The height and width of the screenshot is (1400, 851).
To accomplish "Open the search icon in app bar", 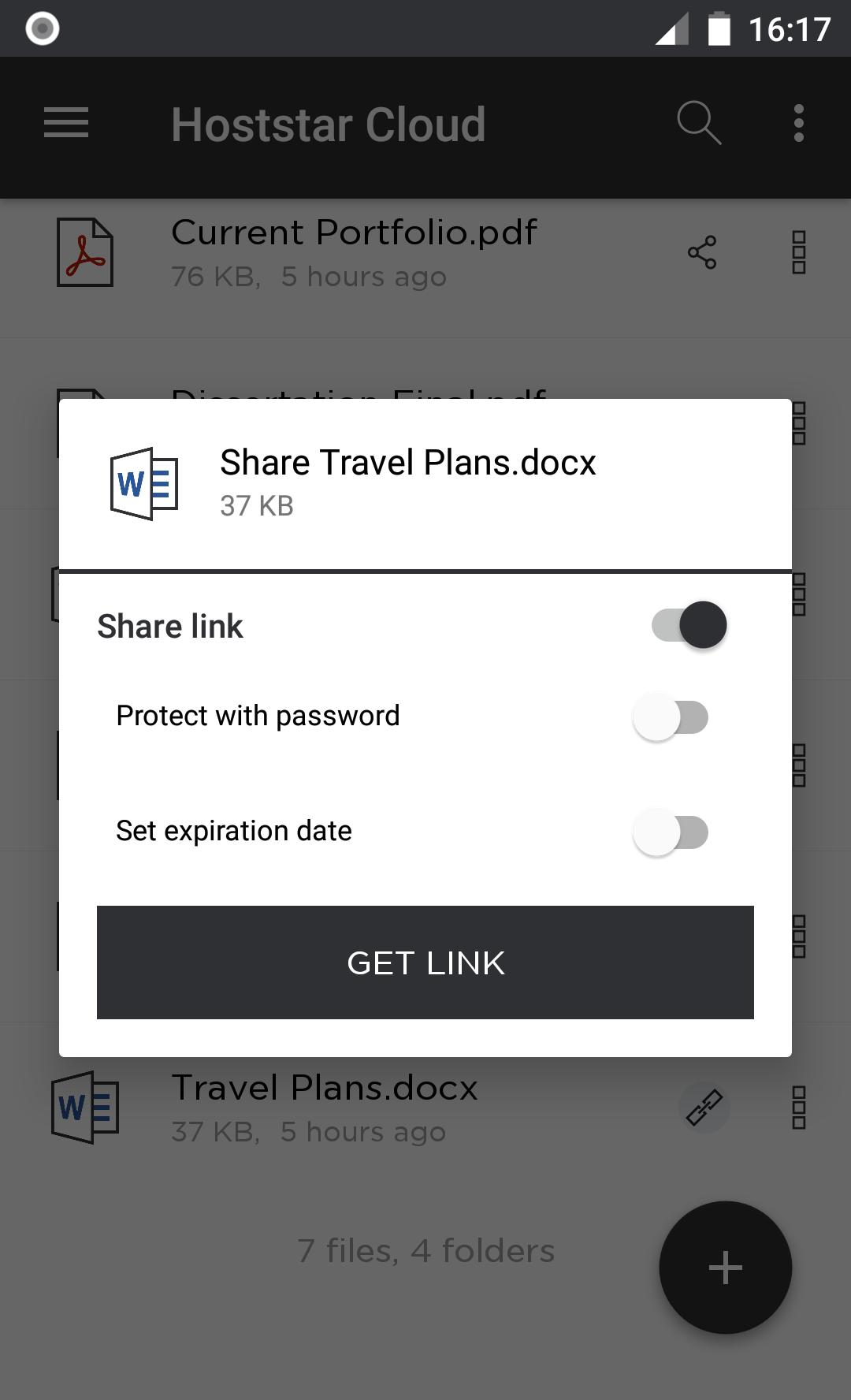I will click(699, 124).
